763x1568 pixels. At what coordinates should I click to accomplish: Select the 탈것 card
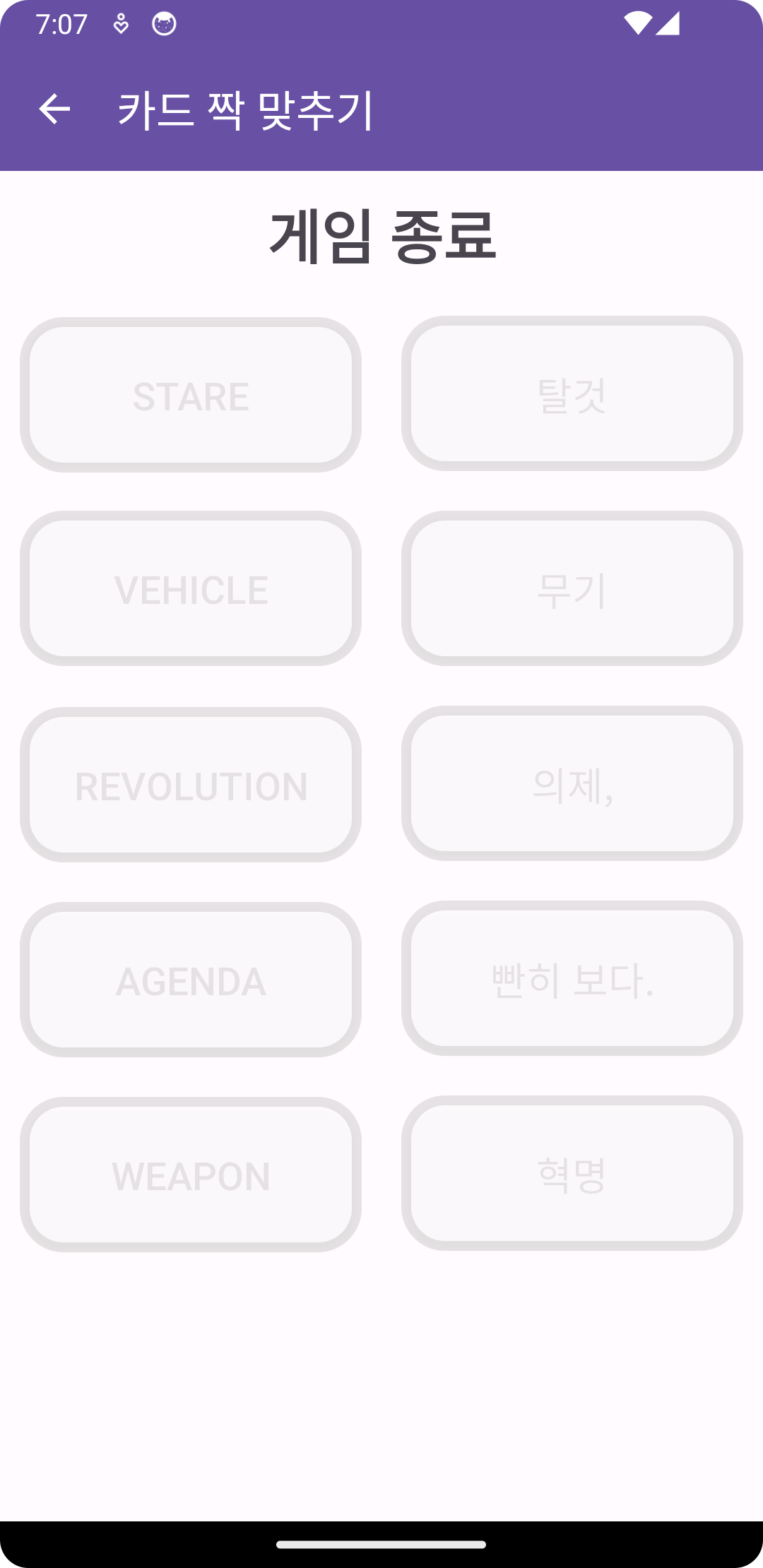tap(571, 394)
